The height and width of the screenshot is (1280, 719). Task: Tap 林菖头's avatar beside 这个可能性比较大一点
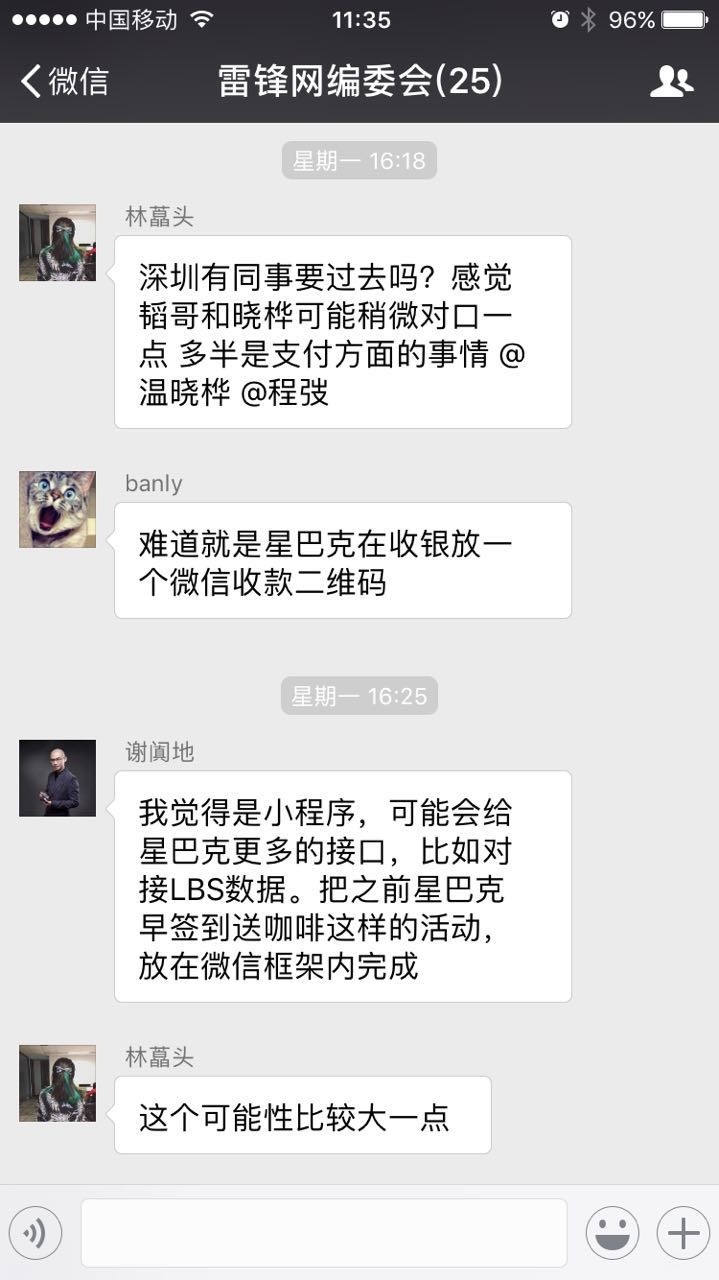(x=57, y=1083)
